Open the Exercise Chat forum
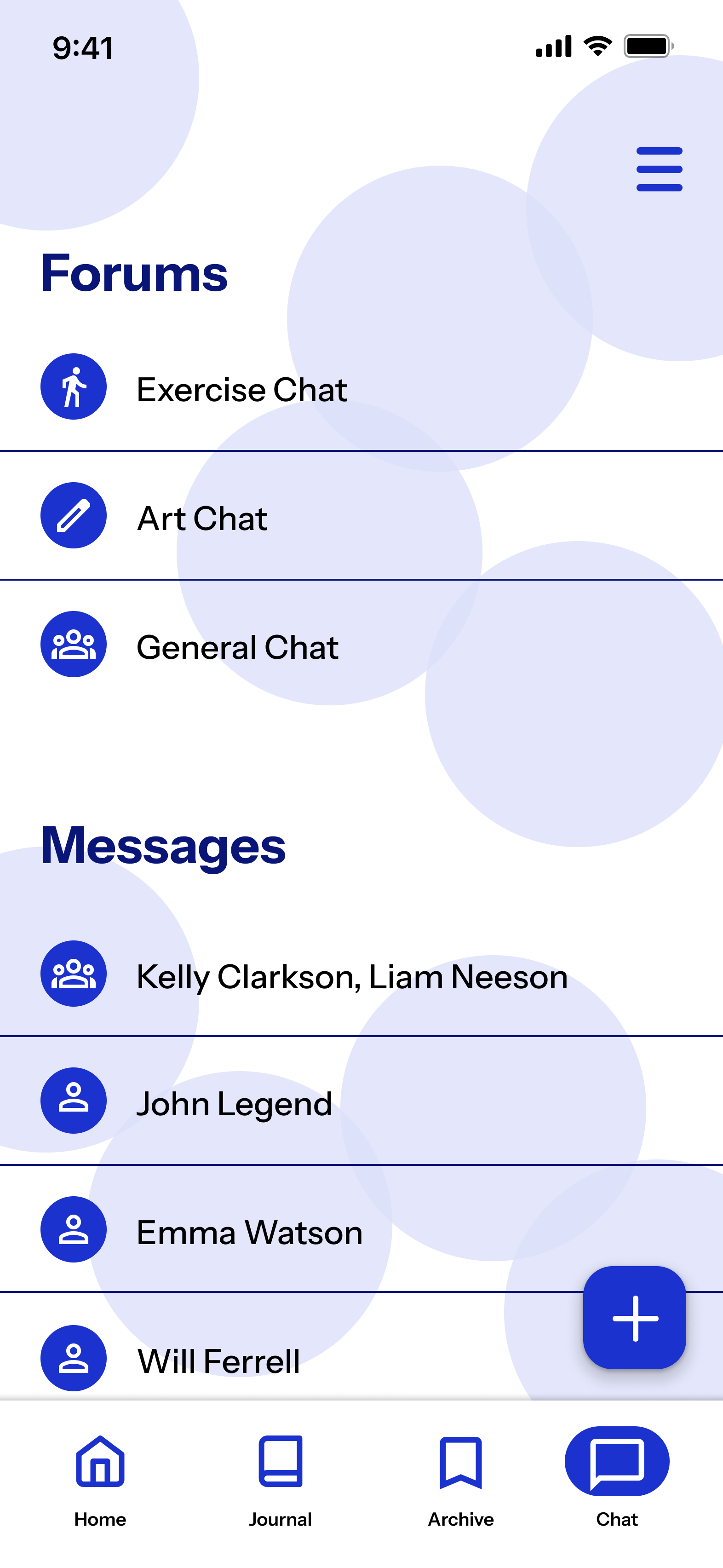Screen dimensions: 723x1568 point(241,388)
